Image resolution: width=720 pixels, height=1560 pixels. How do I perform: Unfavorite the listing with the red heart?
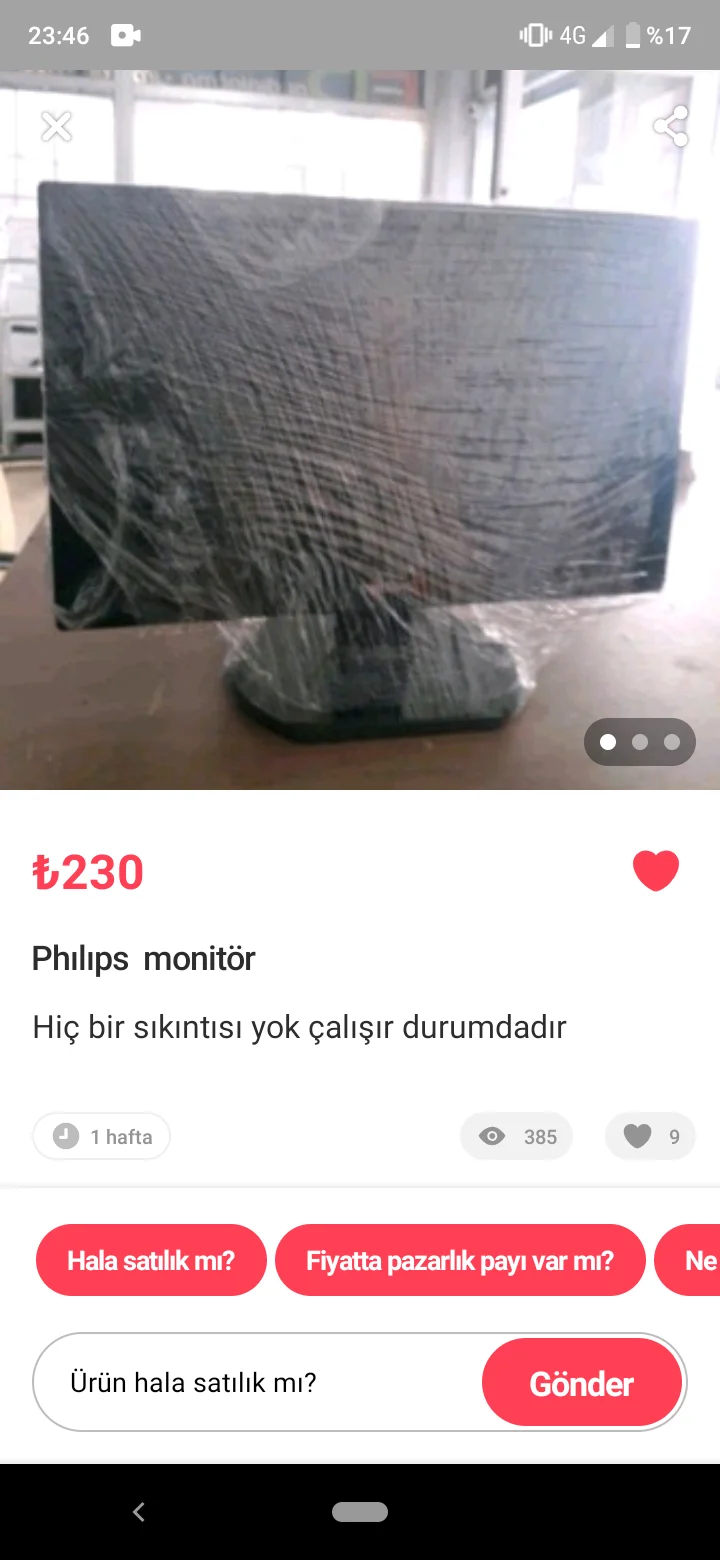point(656,871)
